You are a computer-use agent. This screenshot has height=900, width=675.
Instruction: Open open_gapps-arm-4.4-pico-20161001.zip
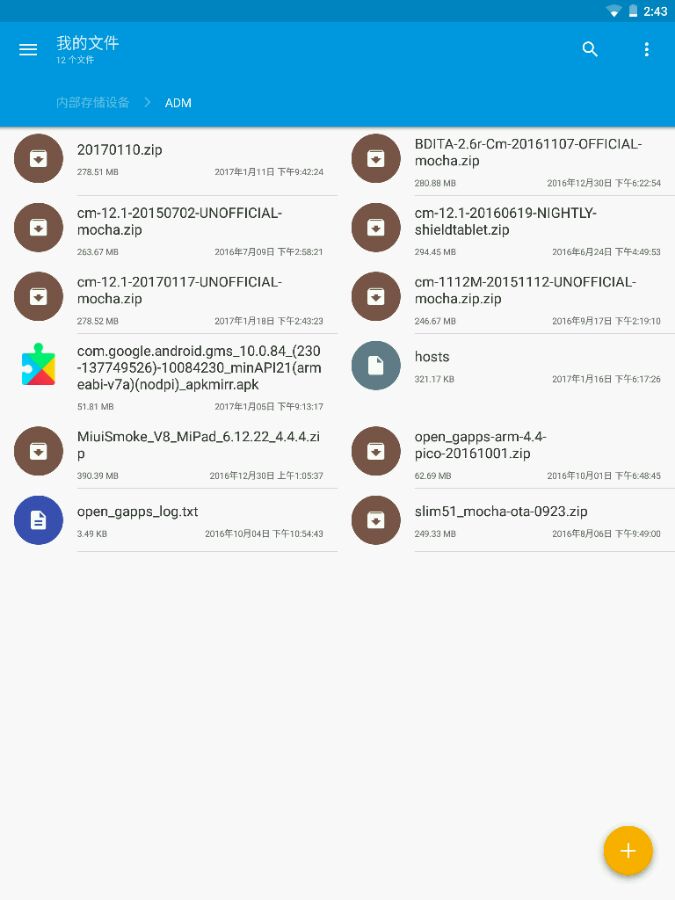click(506, 454)
